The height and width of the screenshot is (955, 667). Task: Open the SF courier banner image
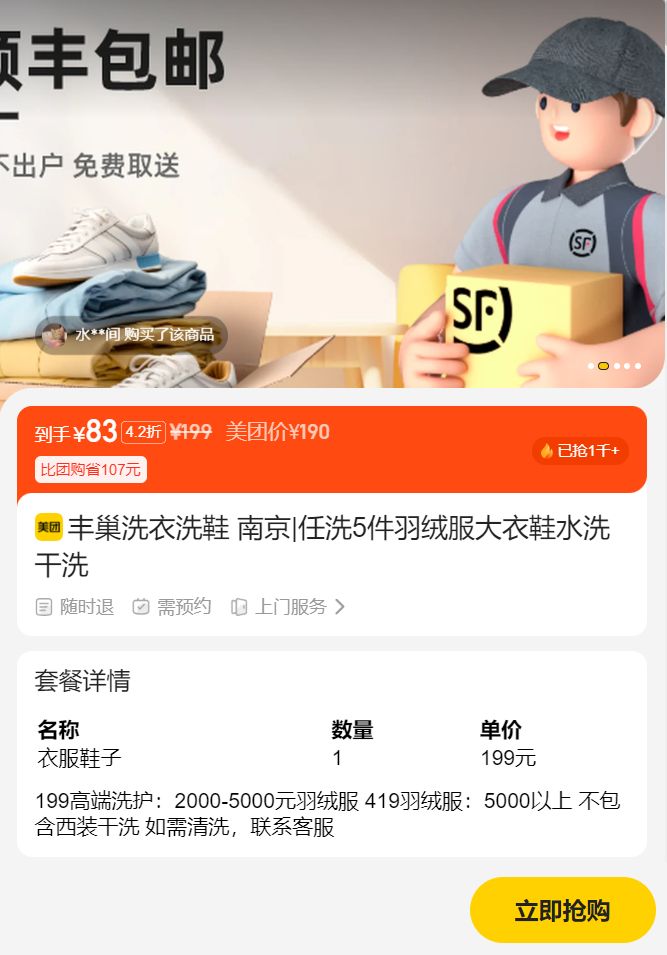pos(333,190)
